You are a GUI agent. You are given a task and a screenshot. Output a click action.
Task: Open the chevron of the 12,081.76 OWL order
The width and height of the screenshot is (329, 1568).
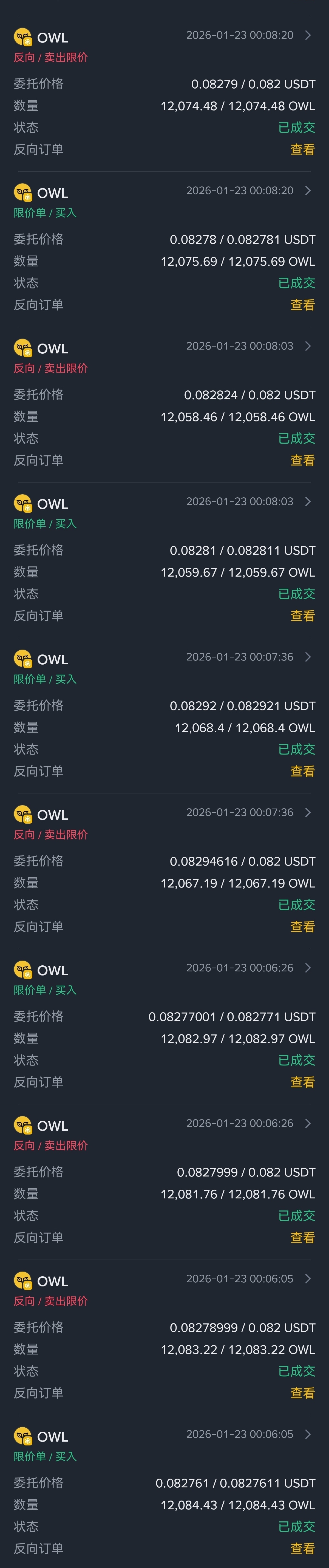click(308, 1123)
